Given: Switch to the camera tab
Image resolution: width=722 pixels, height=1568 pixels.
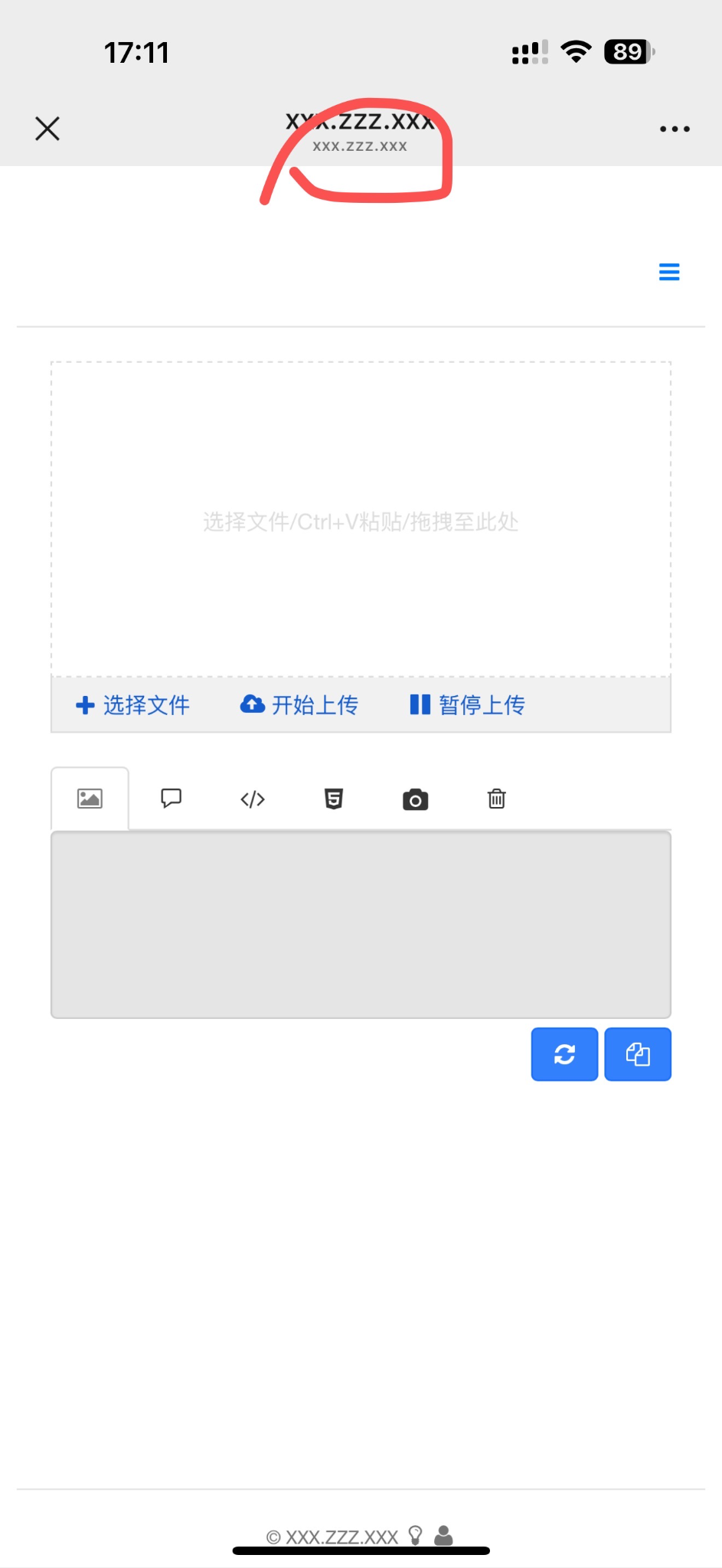Looking at the screenshot, I should tap(415, 800).
